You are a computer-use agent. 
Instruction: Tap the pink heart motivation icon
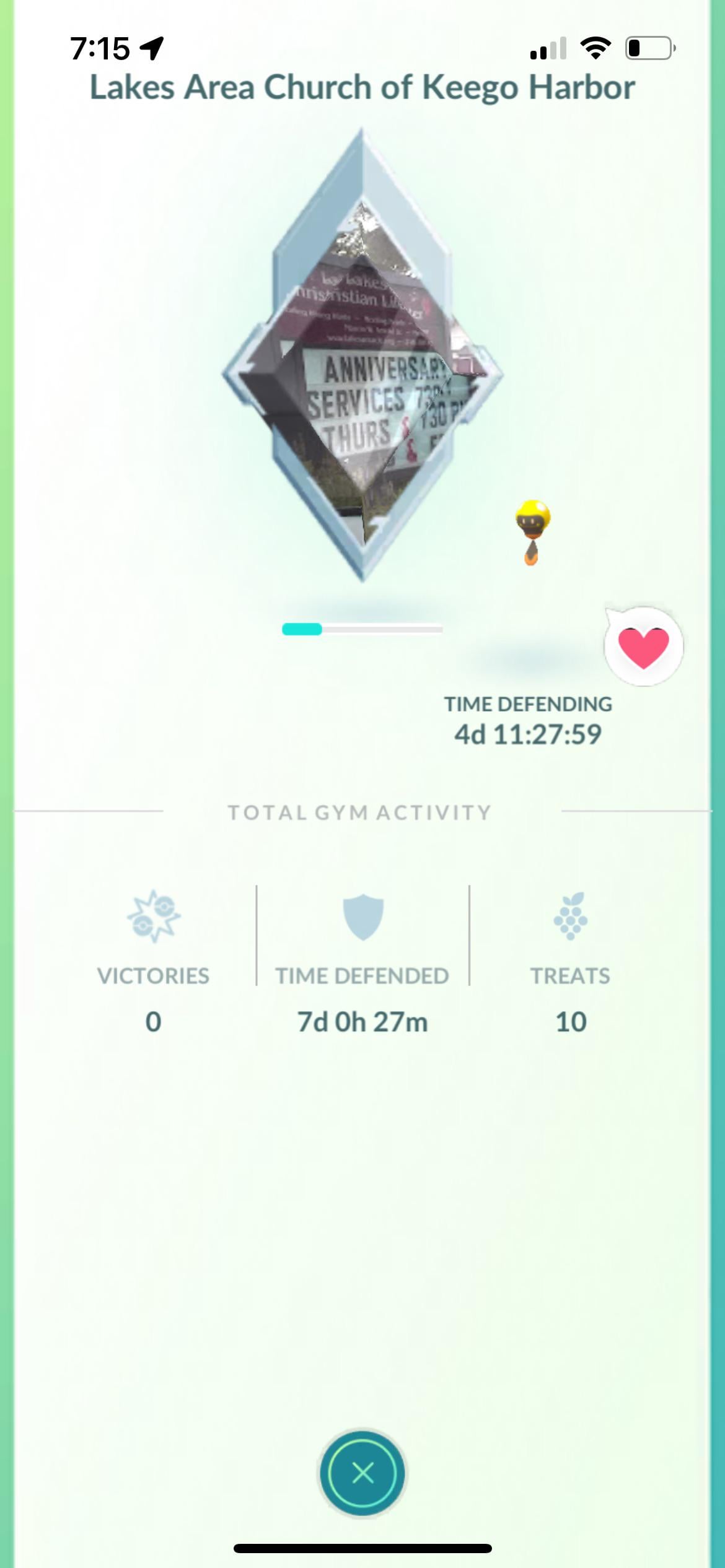(x=644, y=647)
